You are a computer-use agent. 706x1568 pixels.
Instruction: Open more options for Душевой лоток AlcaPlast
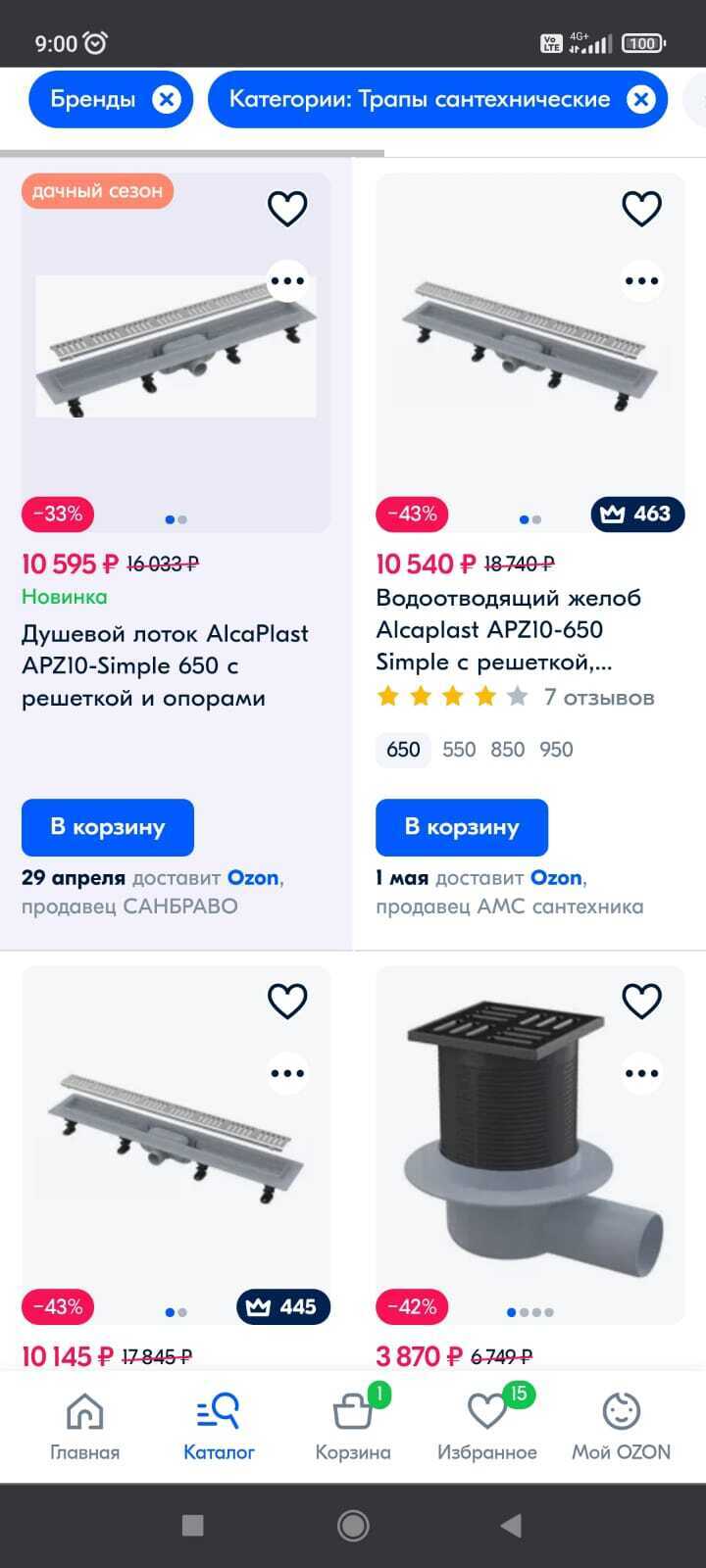pos(287,281)
